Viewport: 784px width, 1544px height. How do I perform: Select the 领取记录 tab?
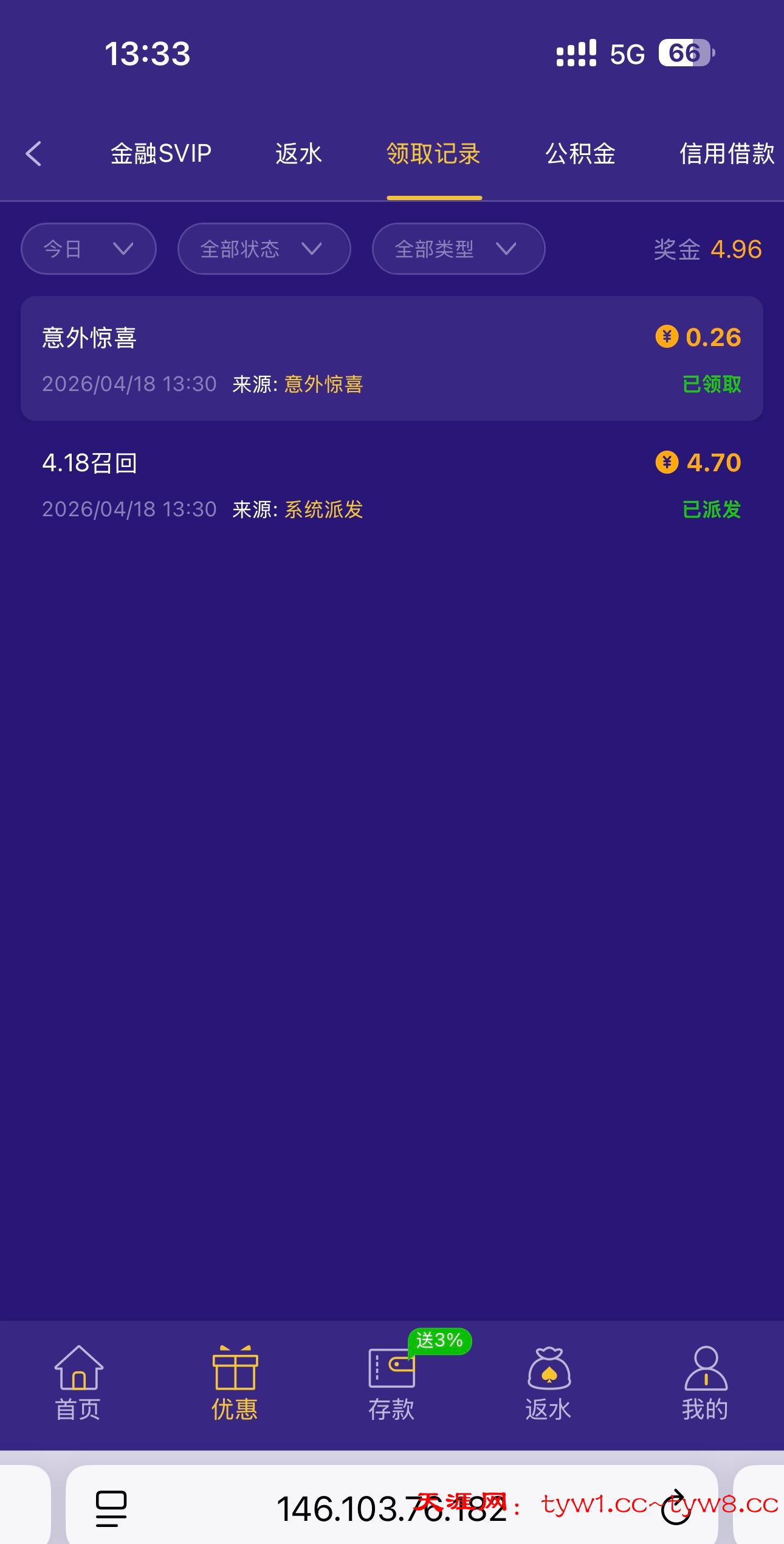coord(433,153)
